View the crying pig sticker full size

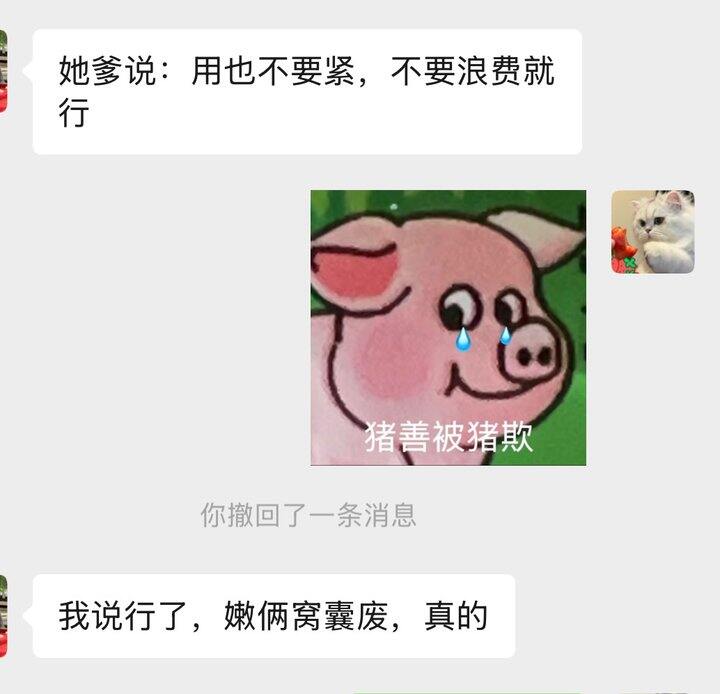click(448, 327)
